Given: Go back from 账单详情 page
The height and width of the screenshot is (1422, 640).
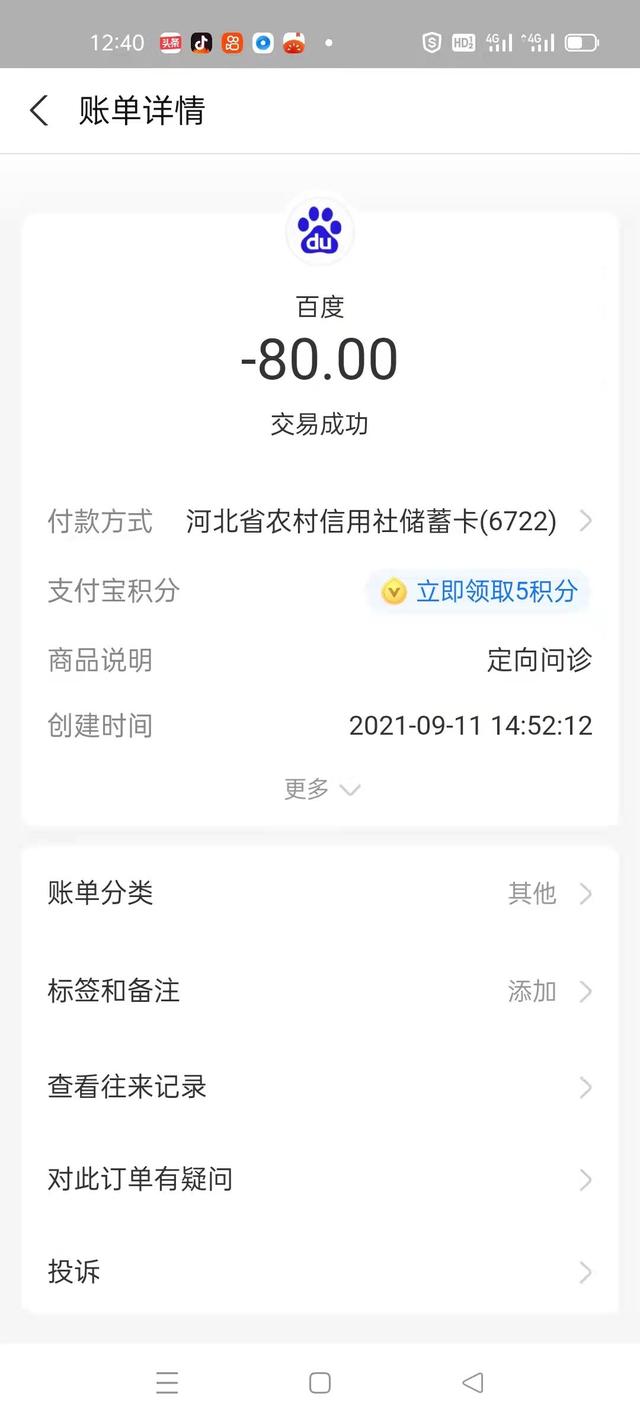Looking at the screenshot, I should coord(39,111).
